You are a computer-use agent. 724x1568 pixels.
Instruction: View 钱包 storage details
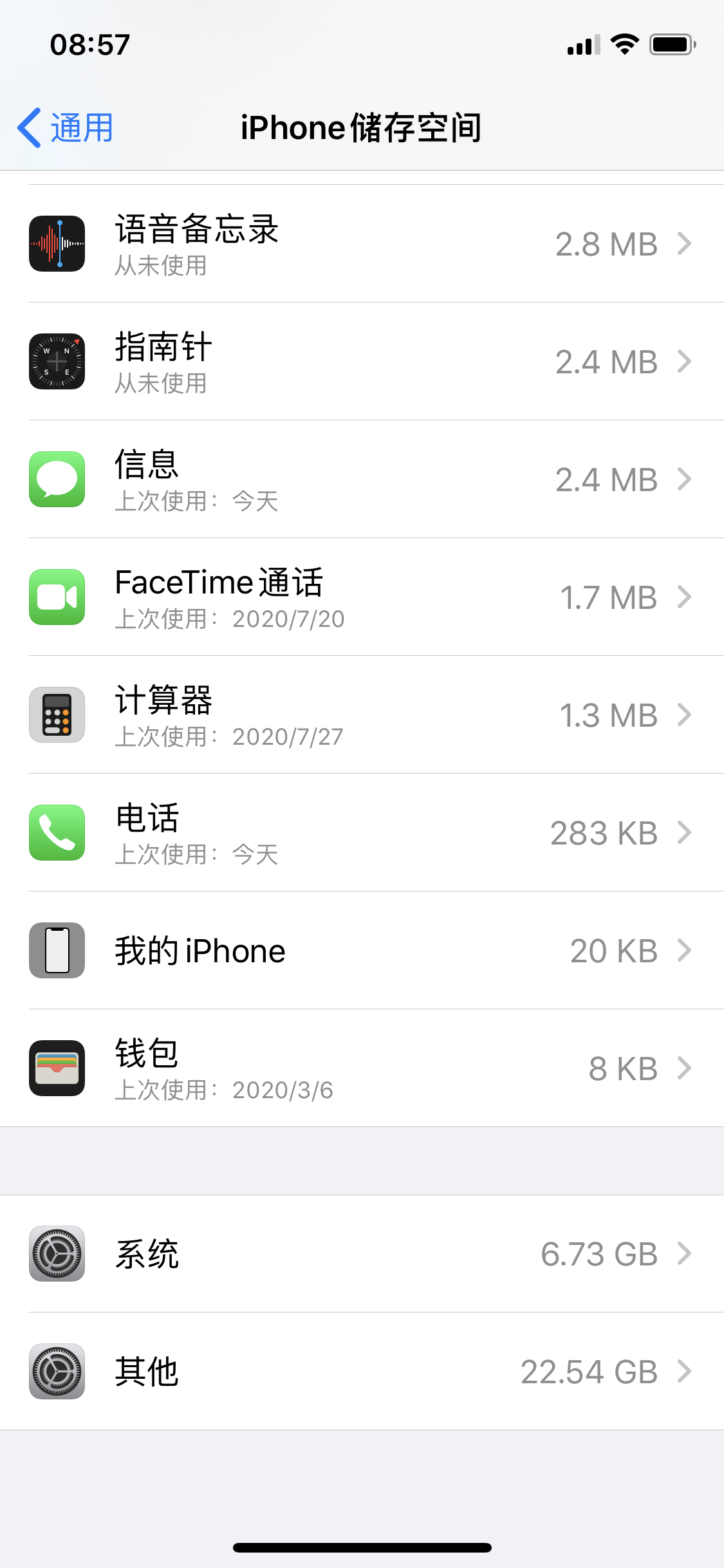point(362,1069)
